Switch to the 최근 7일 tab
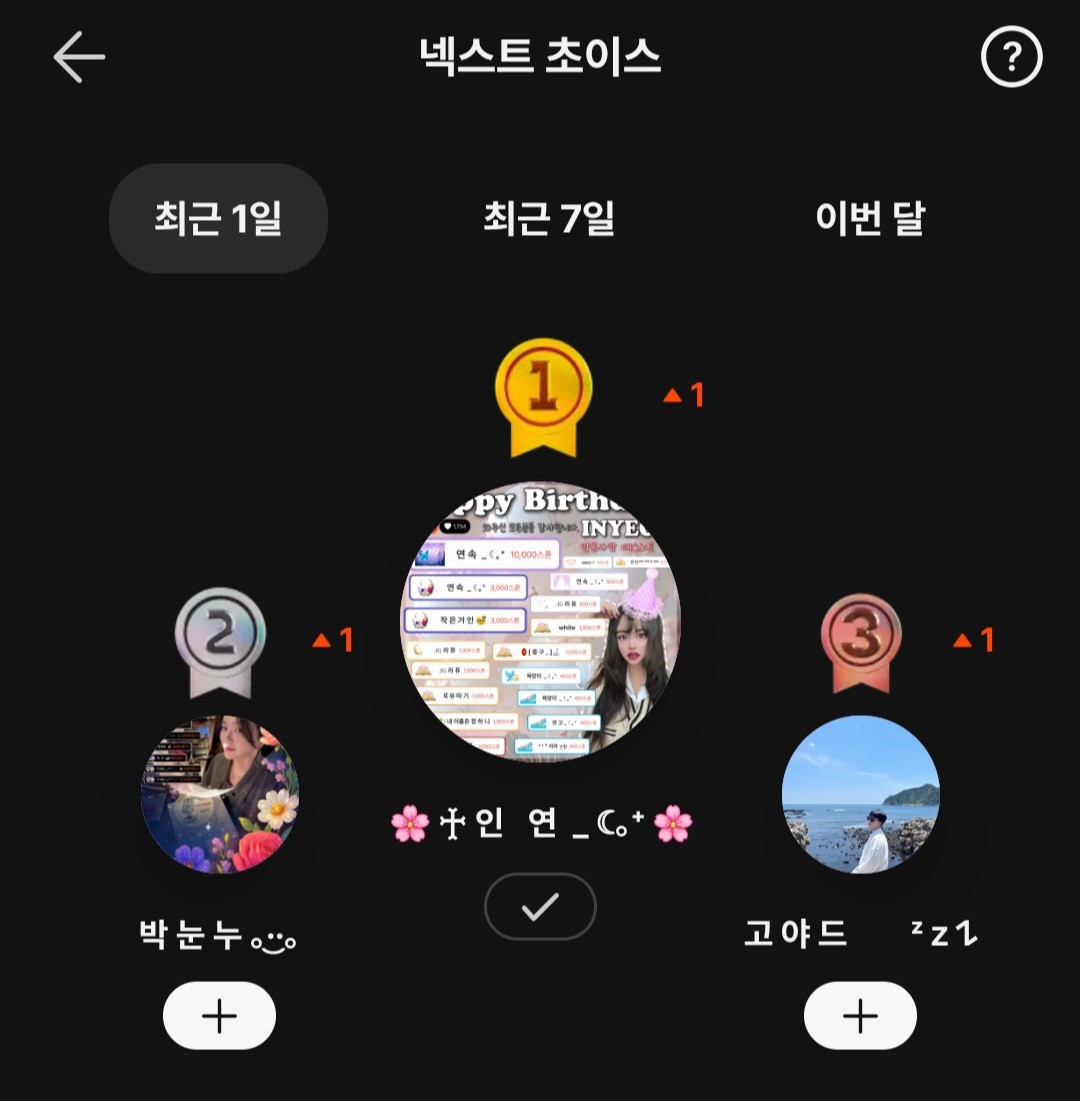 pyautogui.click(x=548, y=218)
